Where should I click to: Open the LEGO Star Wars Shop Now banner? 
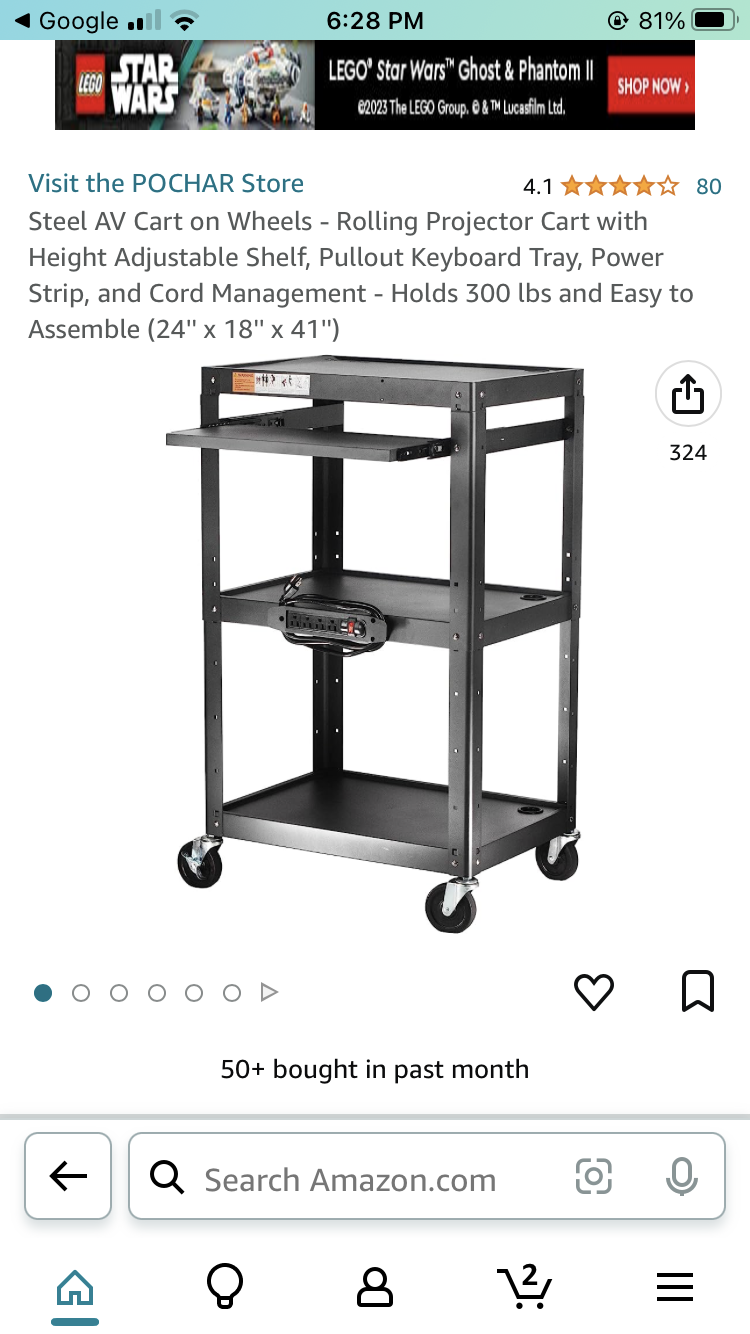pos(375,85)
